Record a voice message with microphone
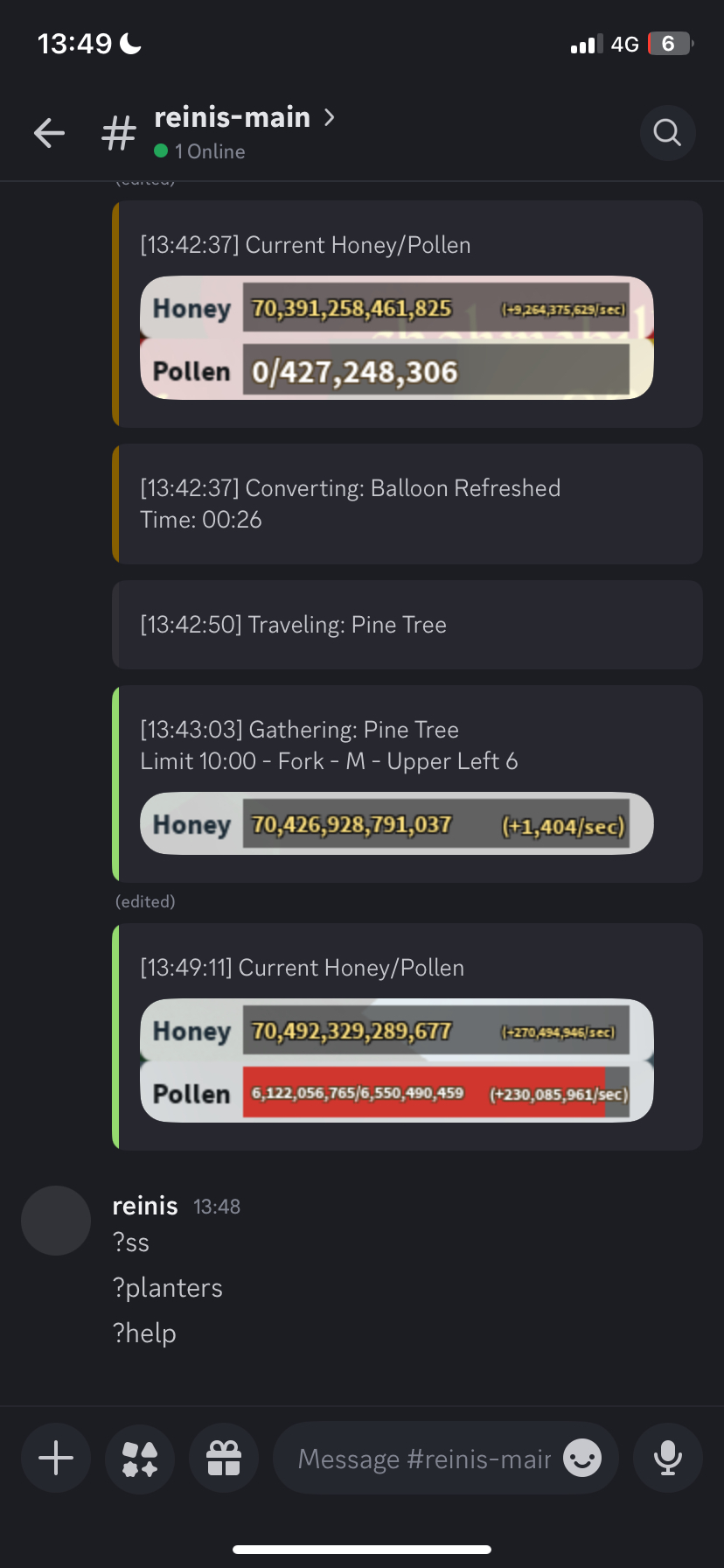 click(667, 1458)
